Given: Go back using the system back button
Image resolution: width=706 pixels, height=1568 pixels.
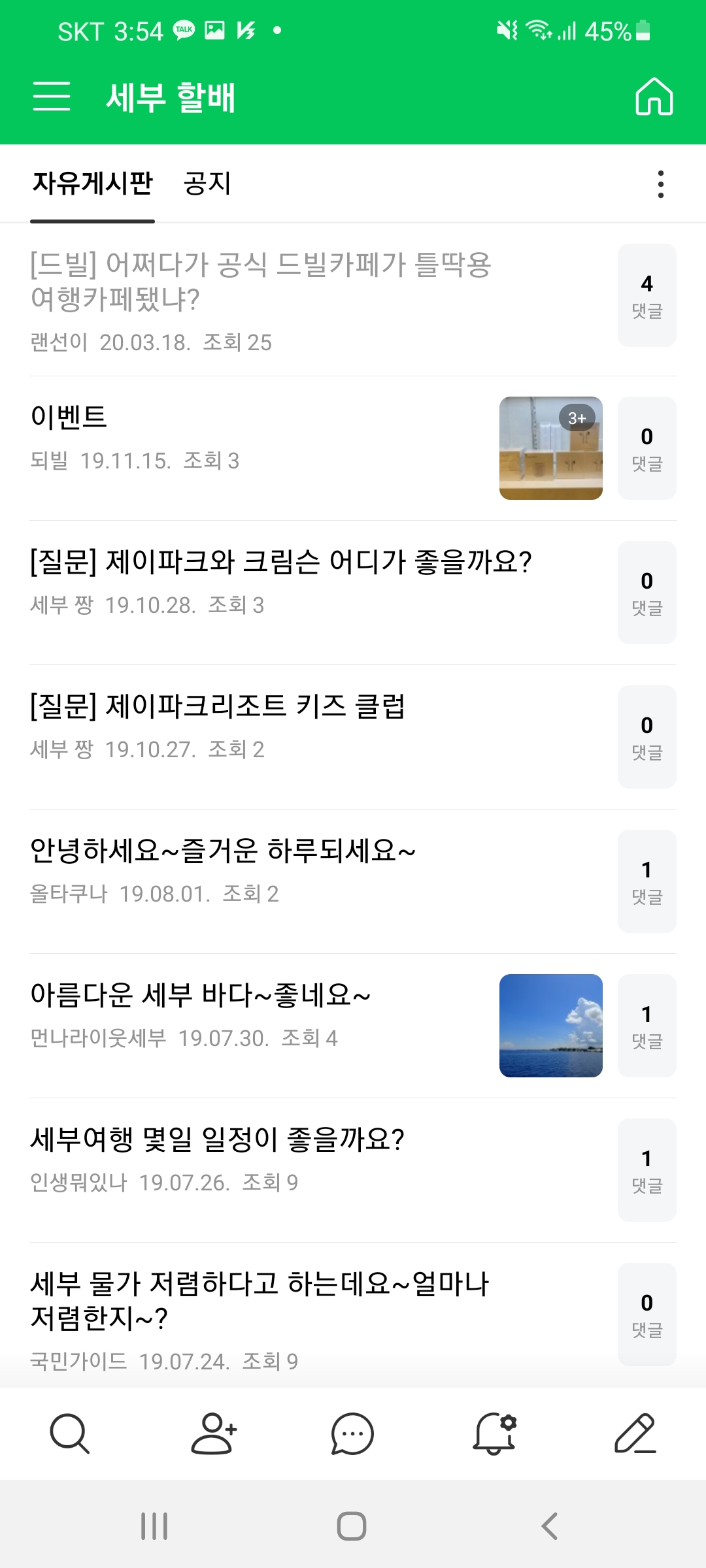Looking at the screenshot, I should point(550,1526).
